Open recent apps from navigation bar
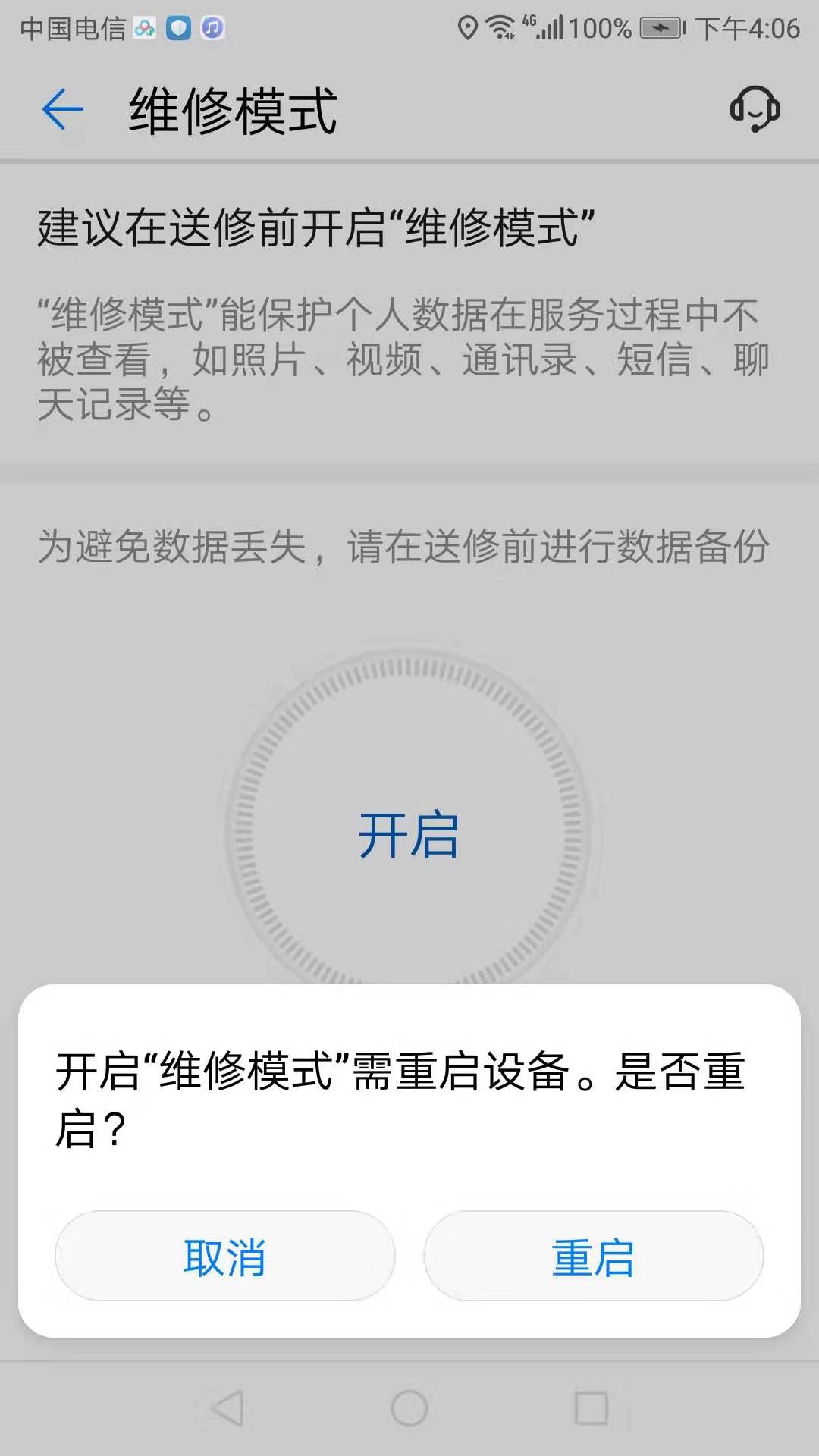Image resolution: width=819 pixels, height=1456 pixels. tap(591, 1408)
